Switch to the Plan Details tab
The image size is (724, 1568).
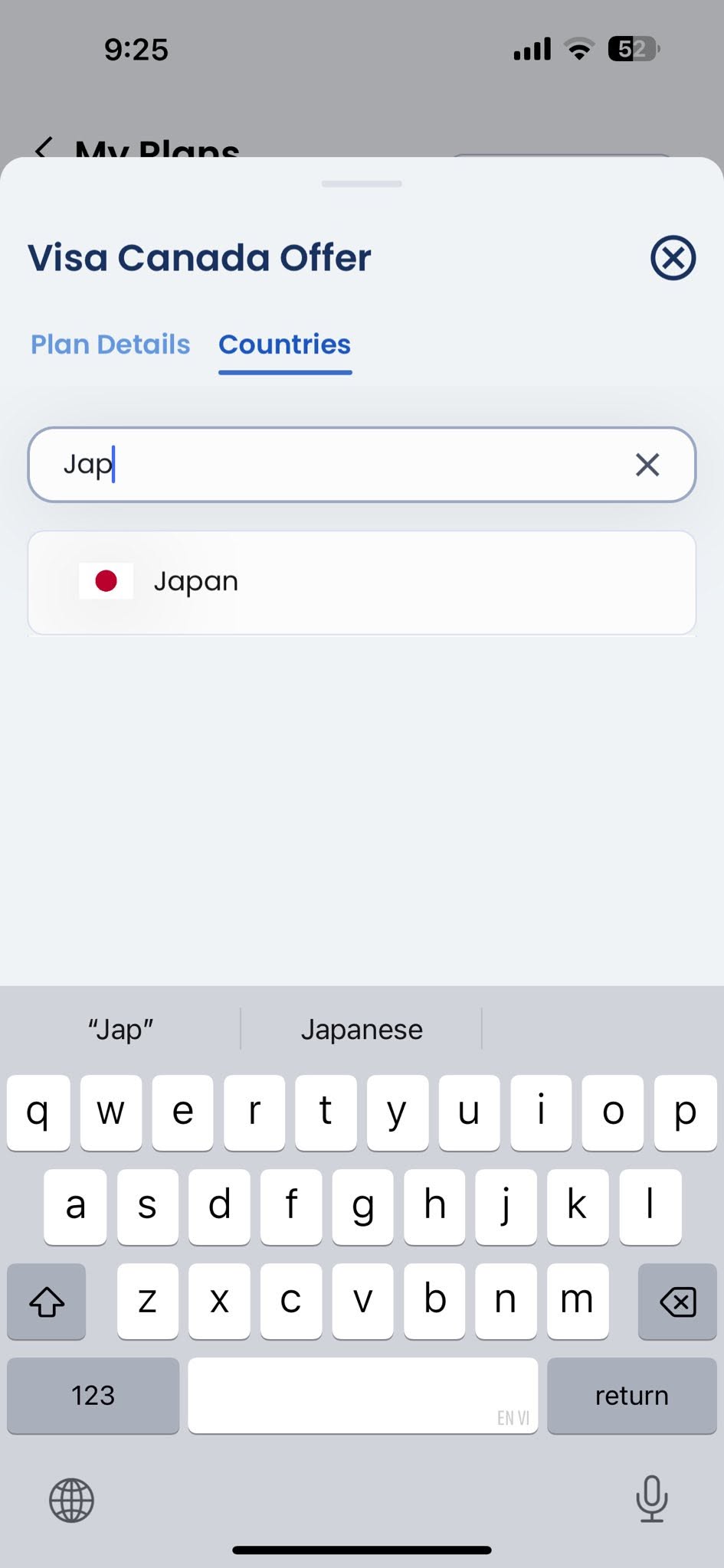(110, 345)
